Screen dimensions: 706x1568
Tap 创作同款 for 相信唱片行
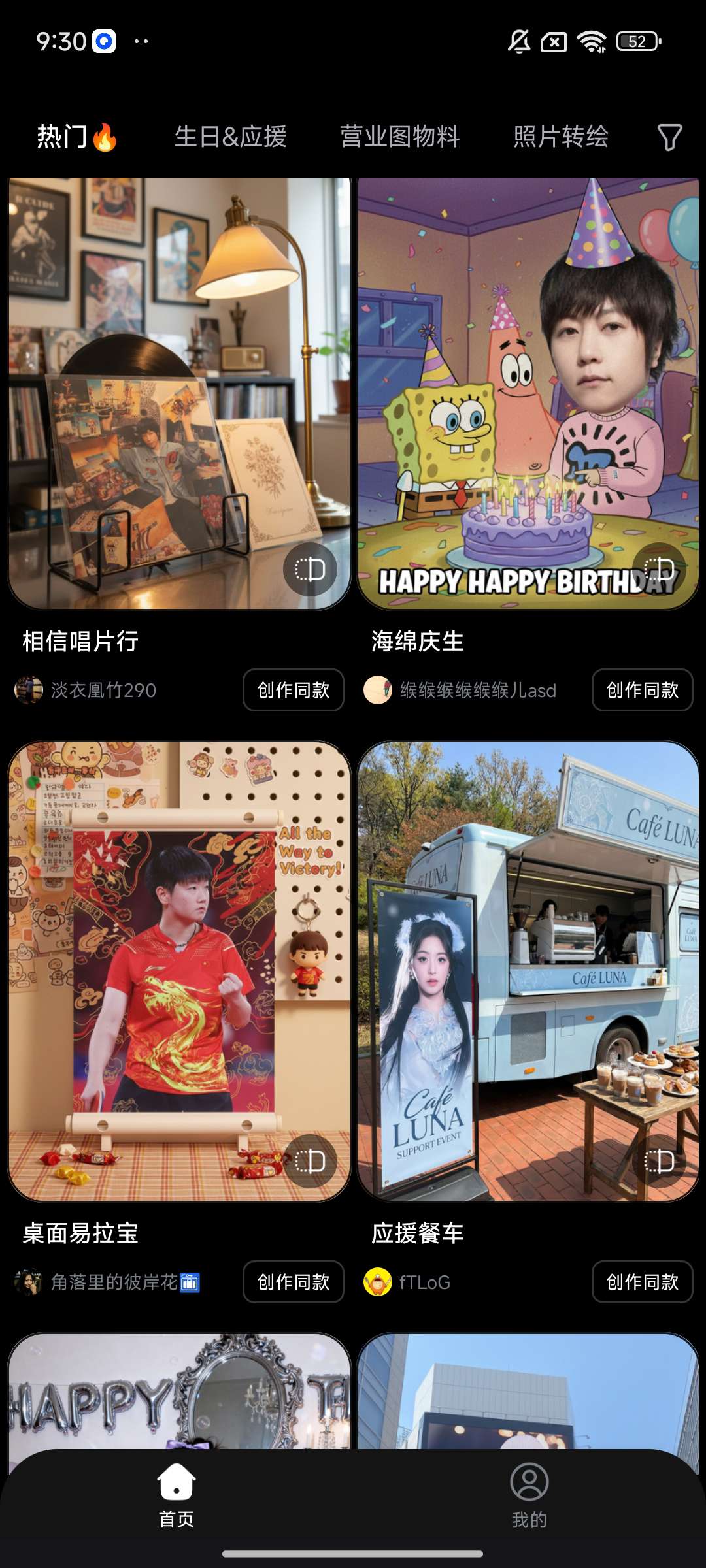coord(294,690)
